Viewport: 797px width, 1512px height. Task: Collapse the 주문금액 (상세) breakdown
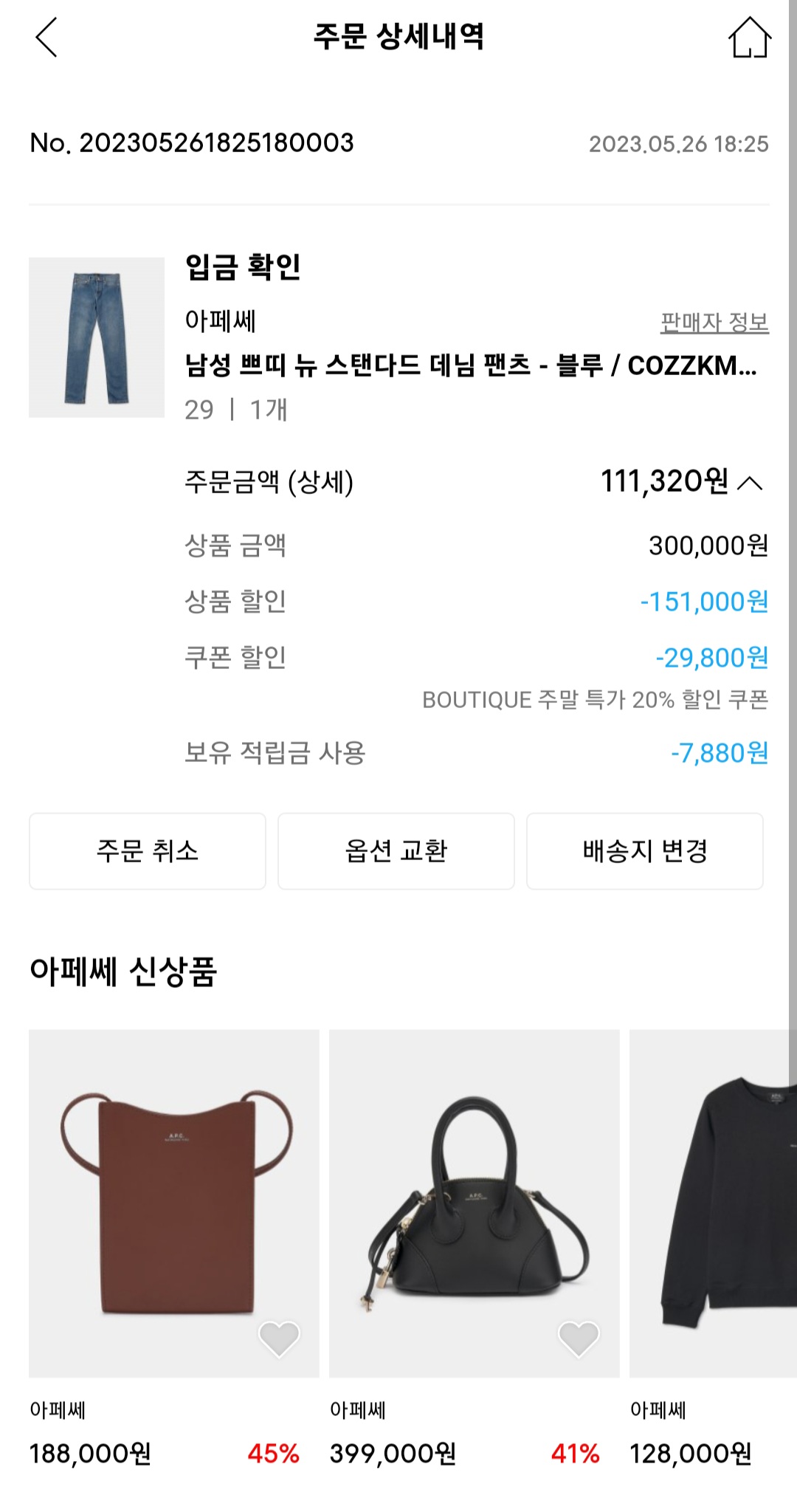750,483
